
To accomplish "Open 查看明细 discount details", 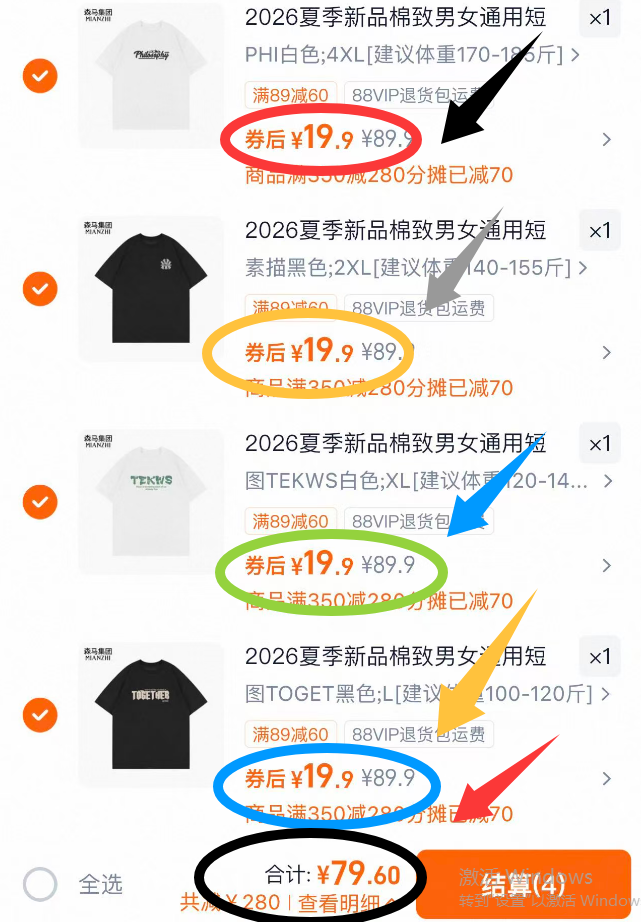I will 340,903.
